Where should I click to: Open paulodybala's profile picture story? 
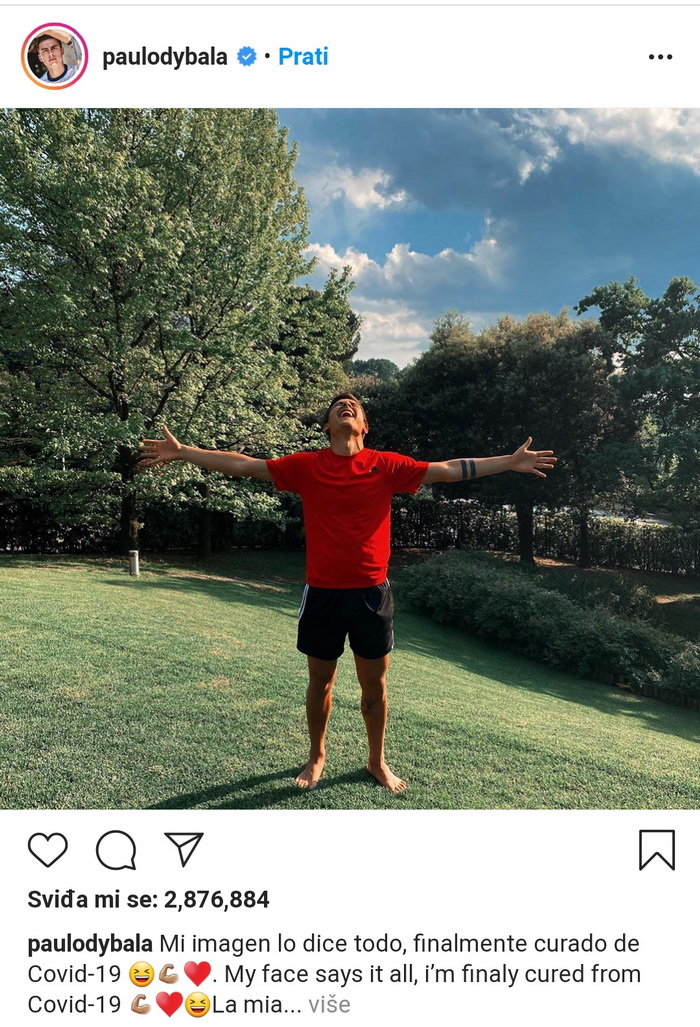click(54, 56)
